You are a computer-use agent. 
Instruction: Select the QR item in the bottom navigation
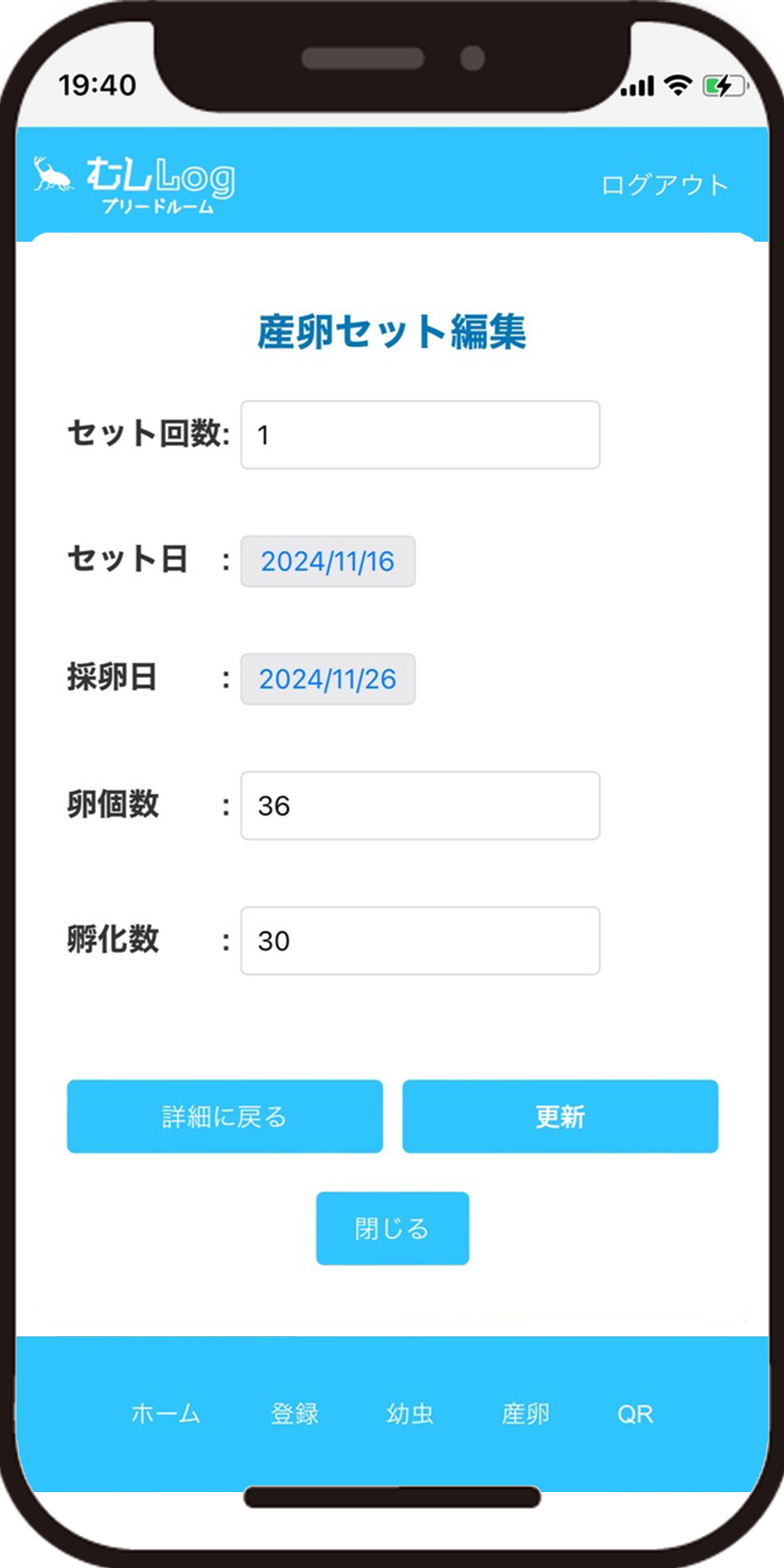[635, 1414]
